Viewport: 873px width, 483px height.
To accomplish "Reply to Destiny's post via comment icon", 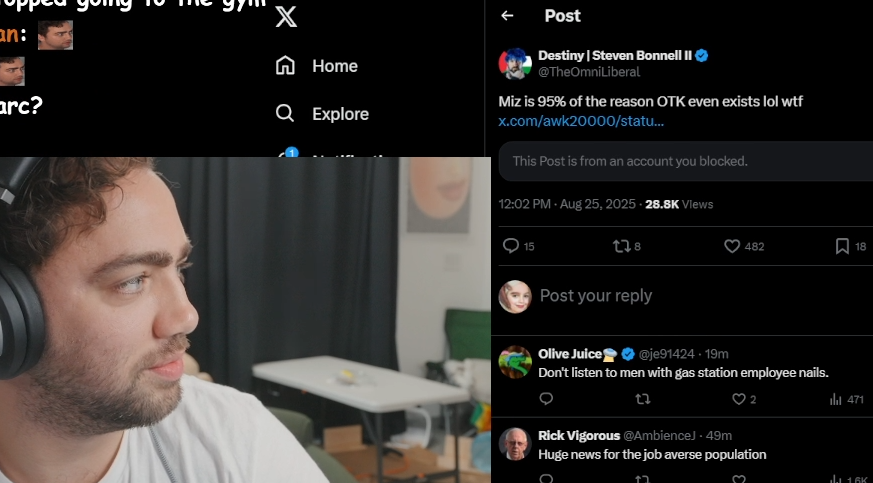I will [511, 246].
